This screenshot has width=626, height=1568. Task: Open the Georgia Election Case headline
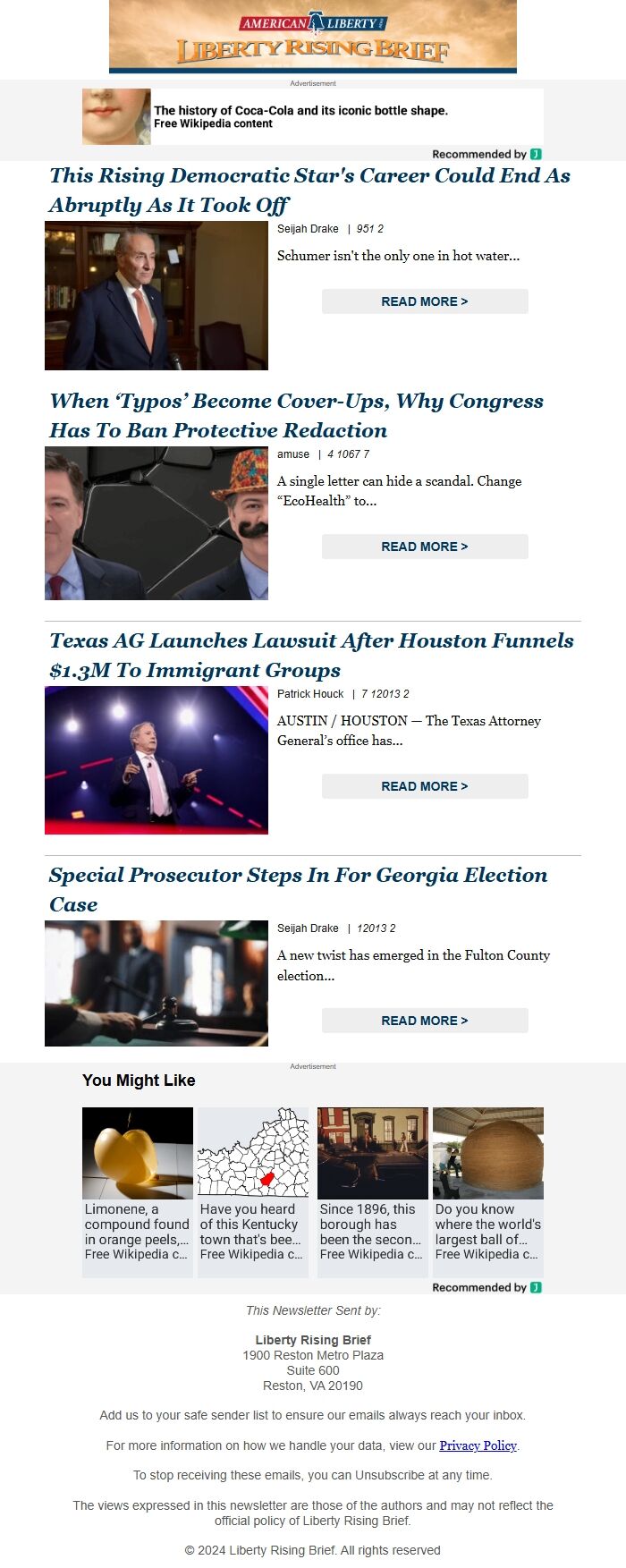[298, 889]
